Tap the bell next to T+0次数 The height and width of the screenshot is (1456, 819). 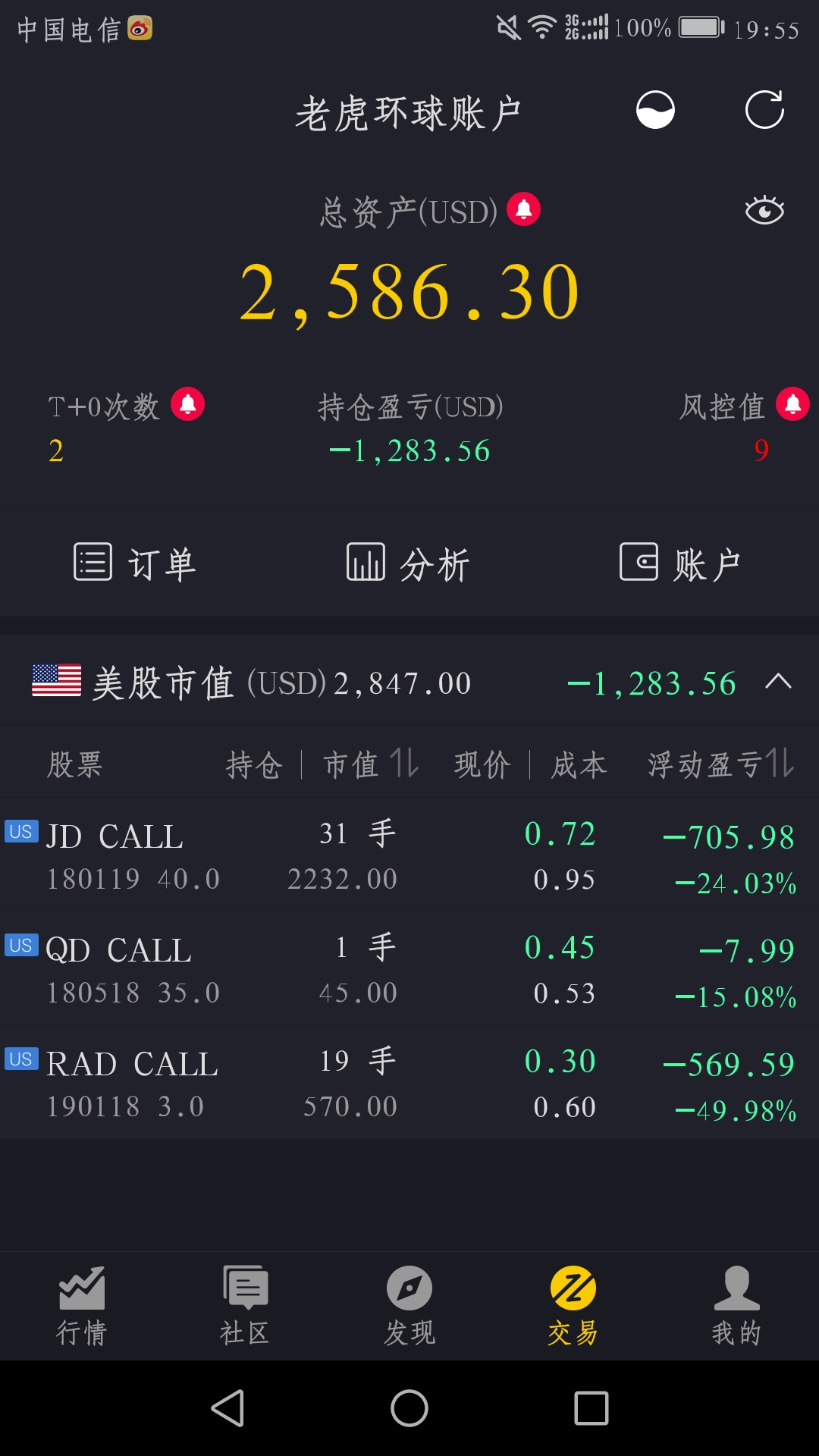pos(188,404)
